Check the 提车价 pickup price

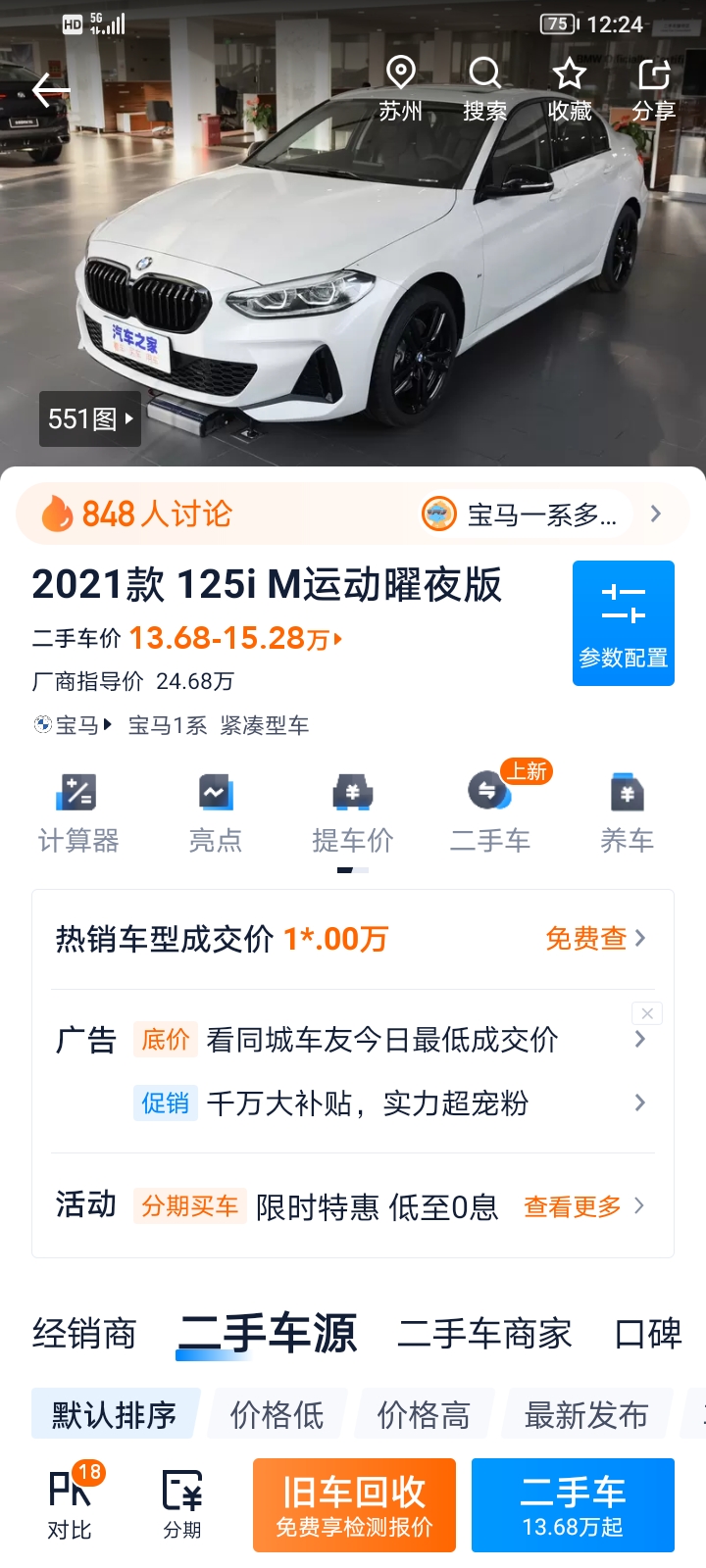point(353,814)
